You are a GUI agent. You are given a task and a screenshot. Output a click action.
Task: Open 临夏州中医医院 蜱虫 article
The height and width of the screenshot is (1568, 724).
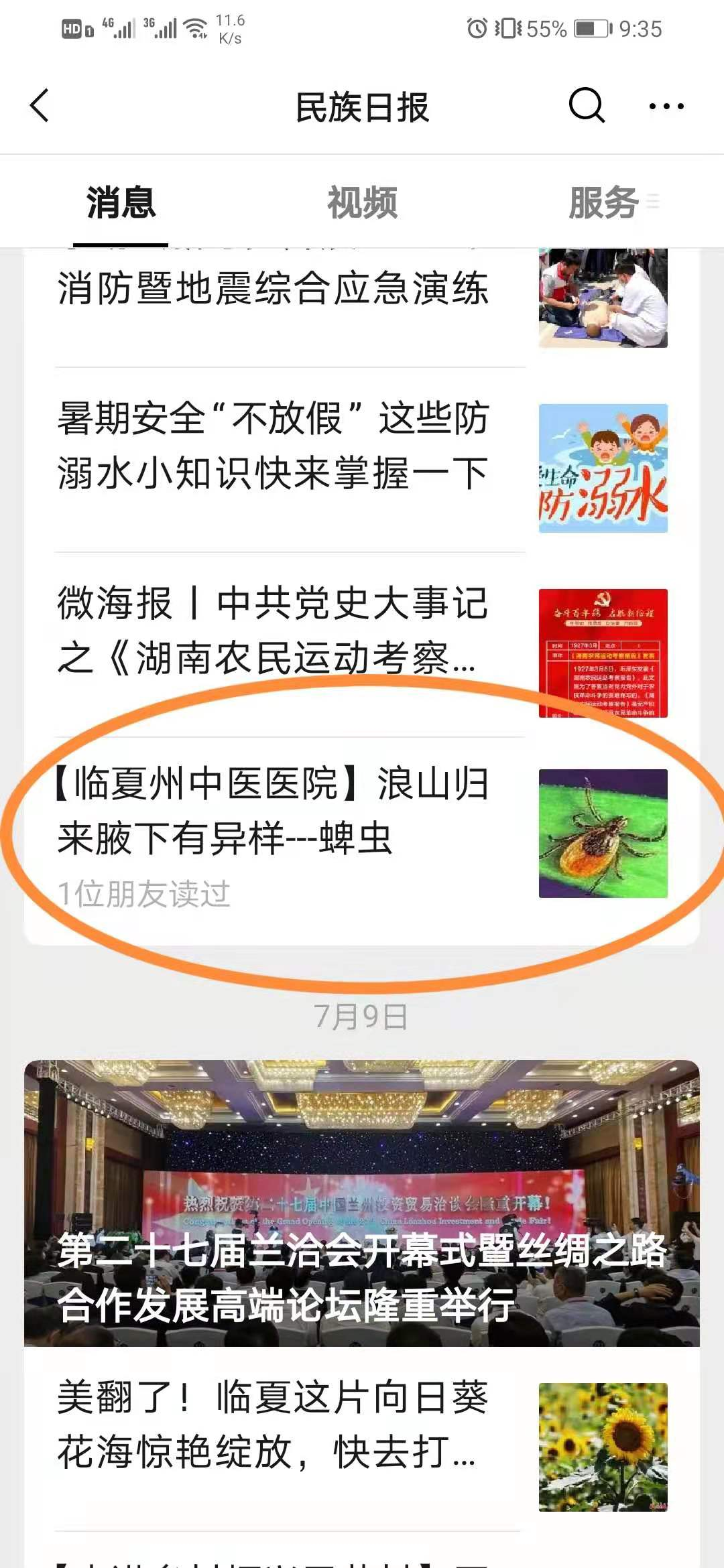[x=274, y=811]
